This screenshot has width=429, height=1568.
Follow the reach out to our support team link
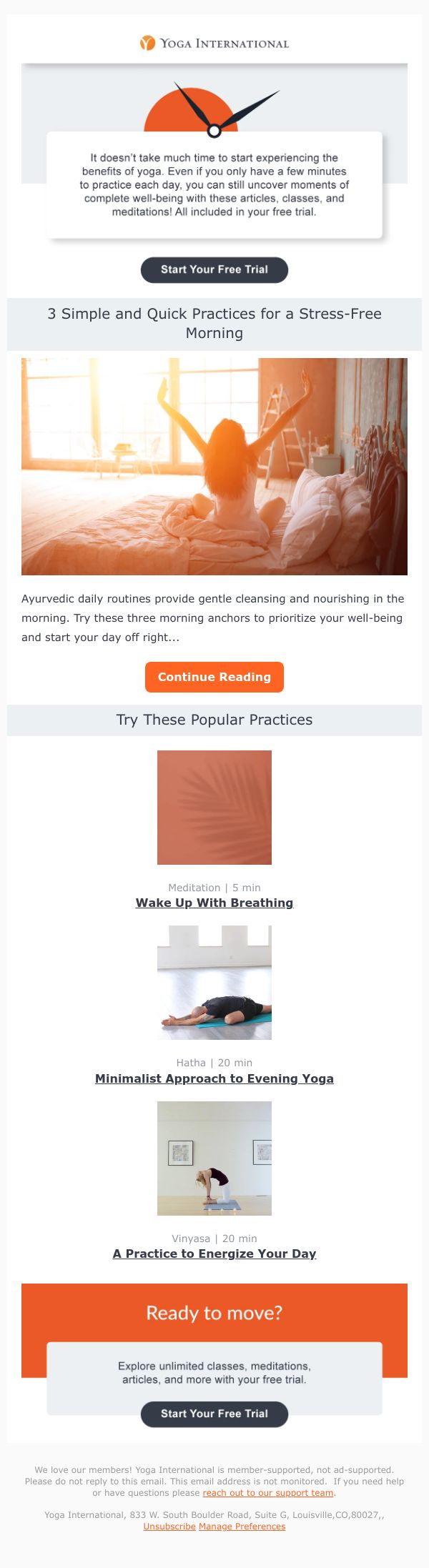pyautogui.click(x=268, y=1492)
